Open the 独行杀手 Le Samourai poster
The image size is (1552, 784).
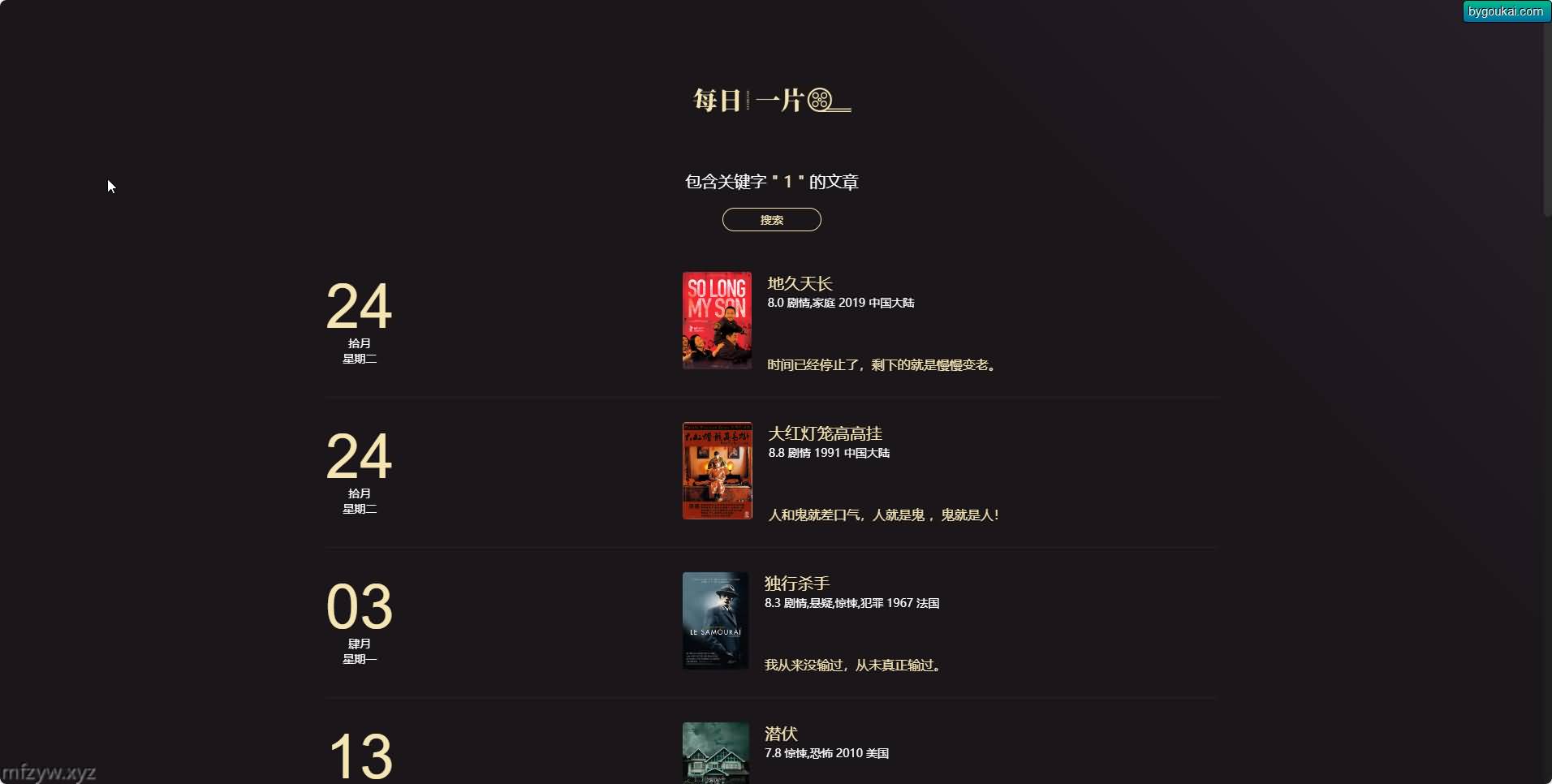715,621
